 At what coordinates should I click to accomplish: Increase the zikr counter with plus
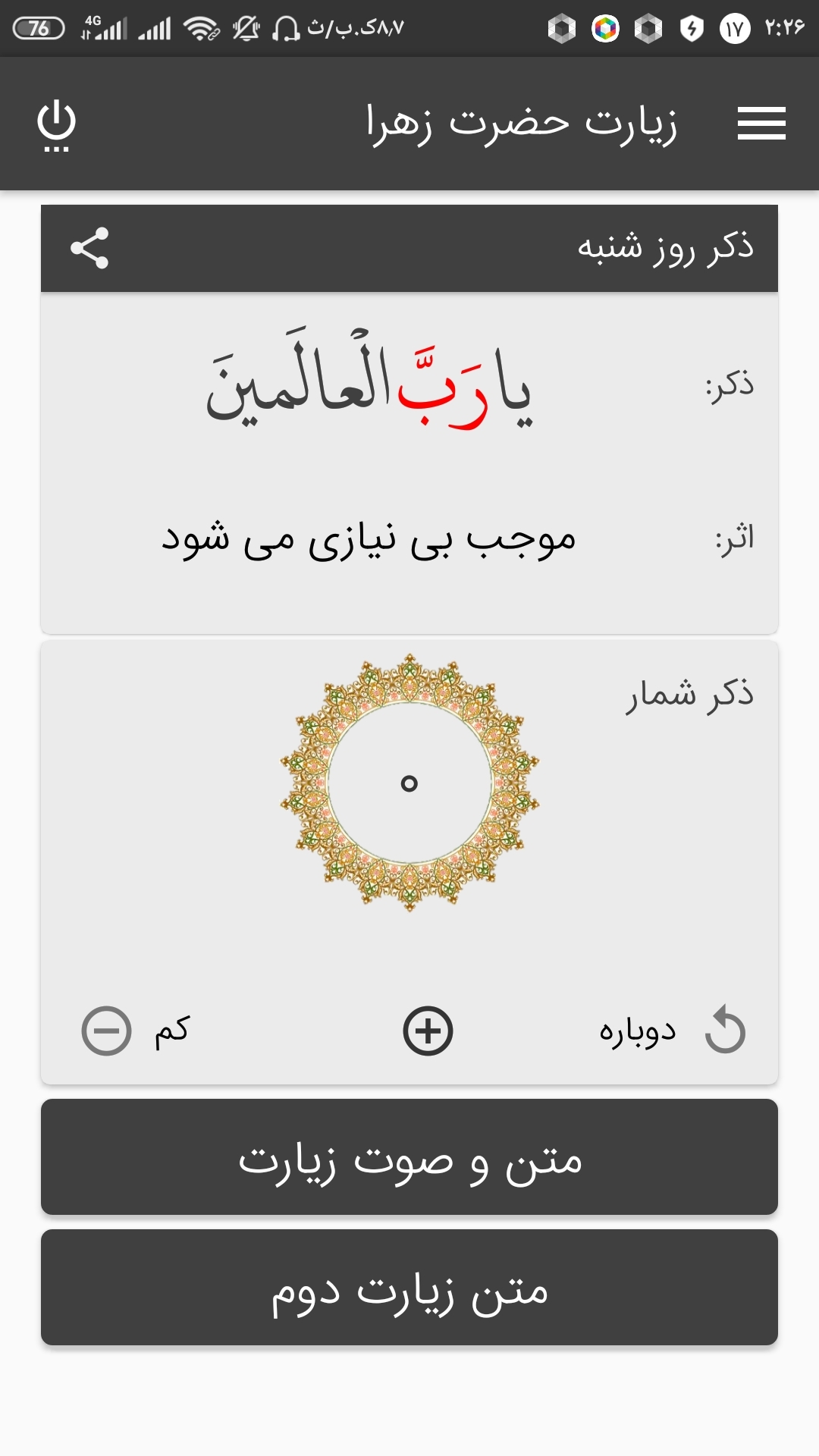click(x=428, y=1031)
